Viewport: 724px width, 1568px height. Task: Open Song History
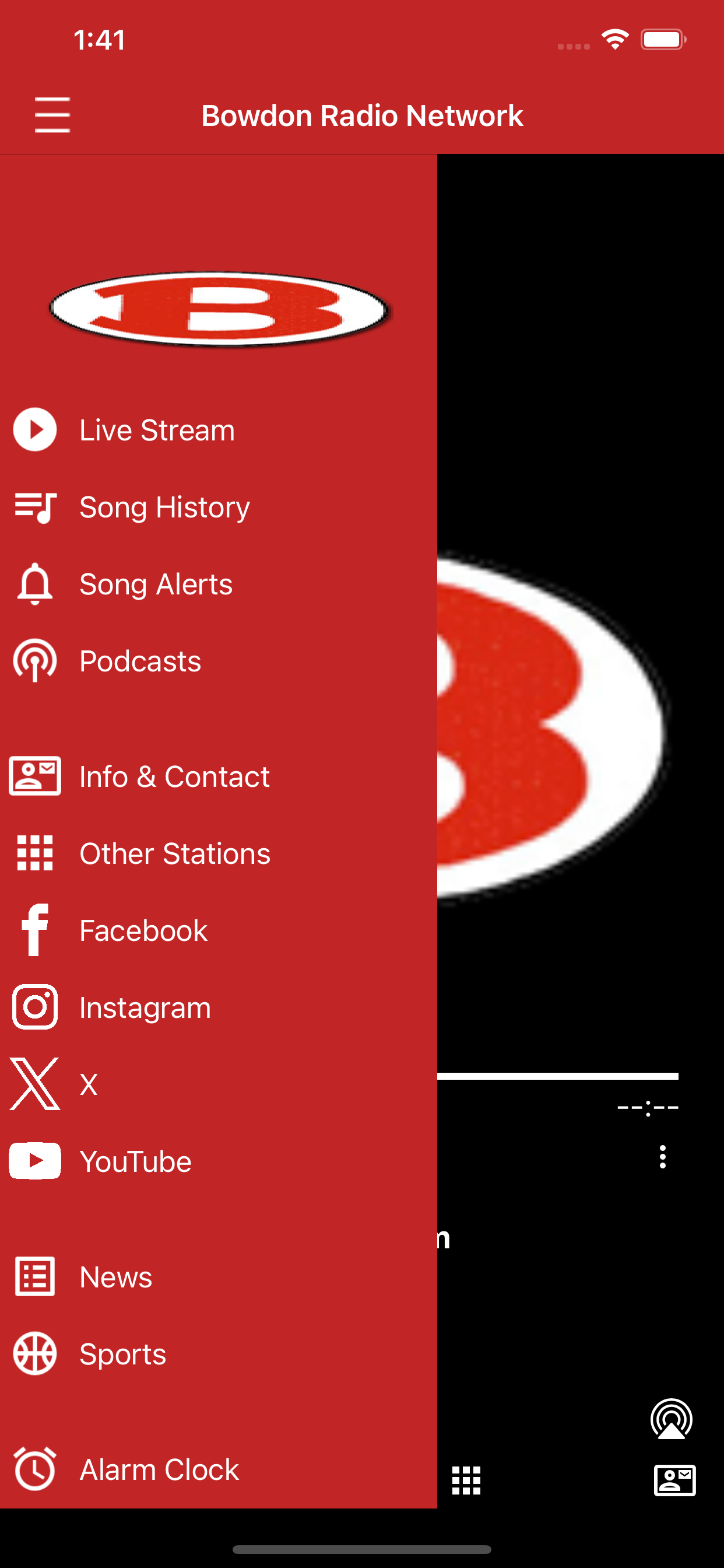(x=219, y=507)
